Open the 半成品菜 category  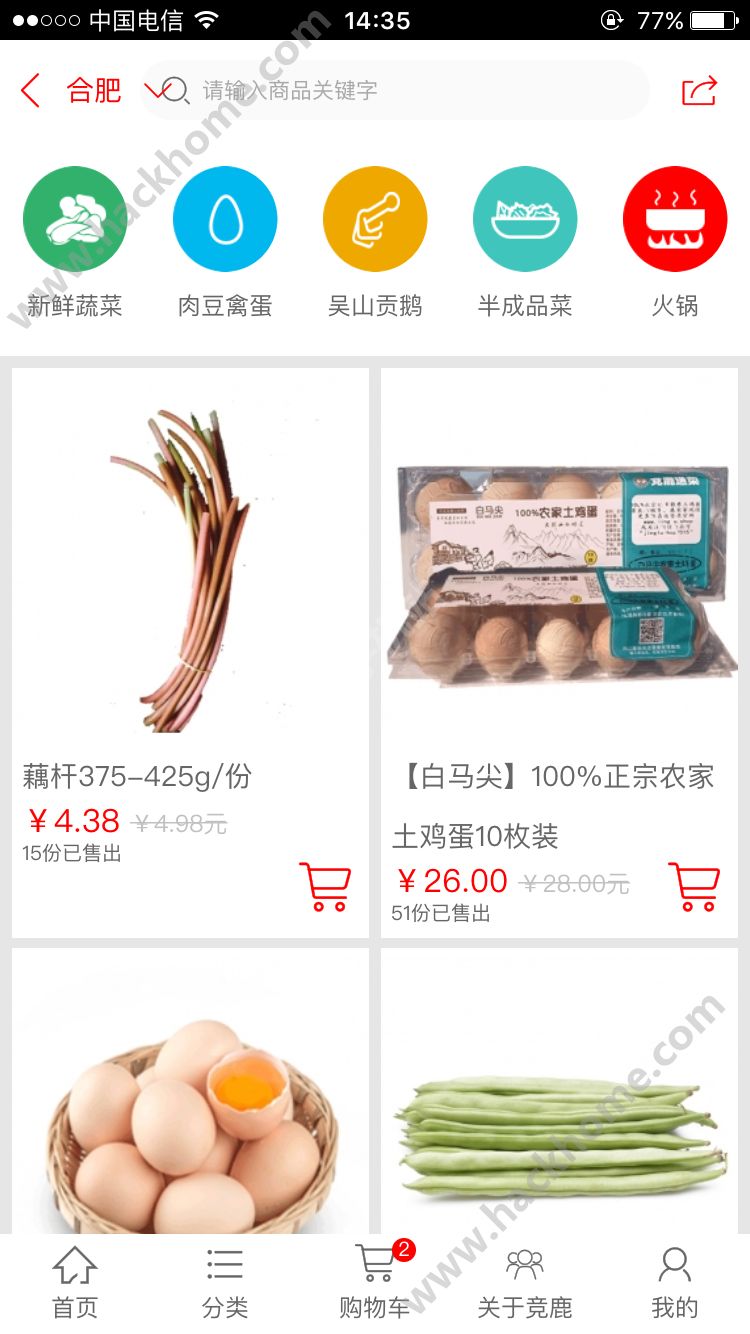[525, 219]
